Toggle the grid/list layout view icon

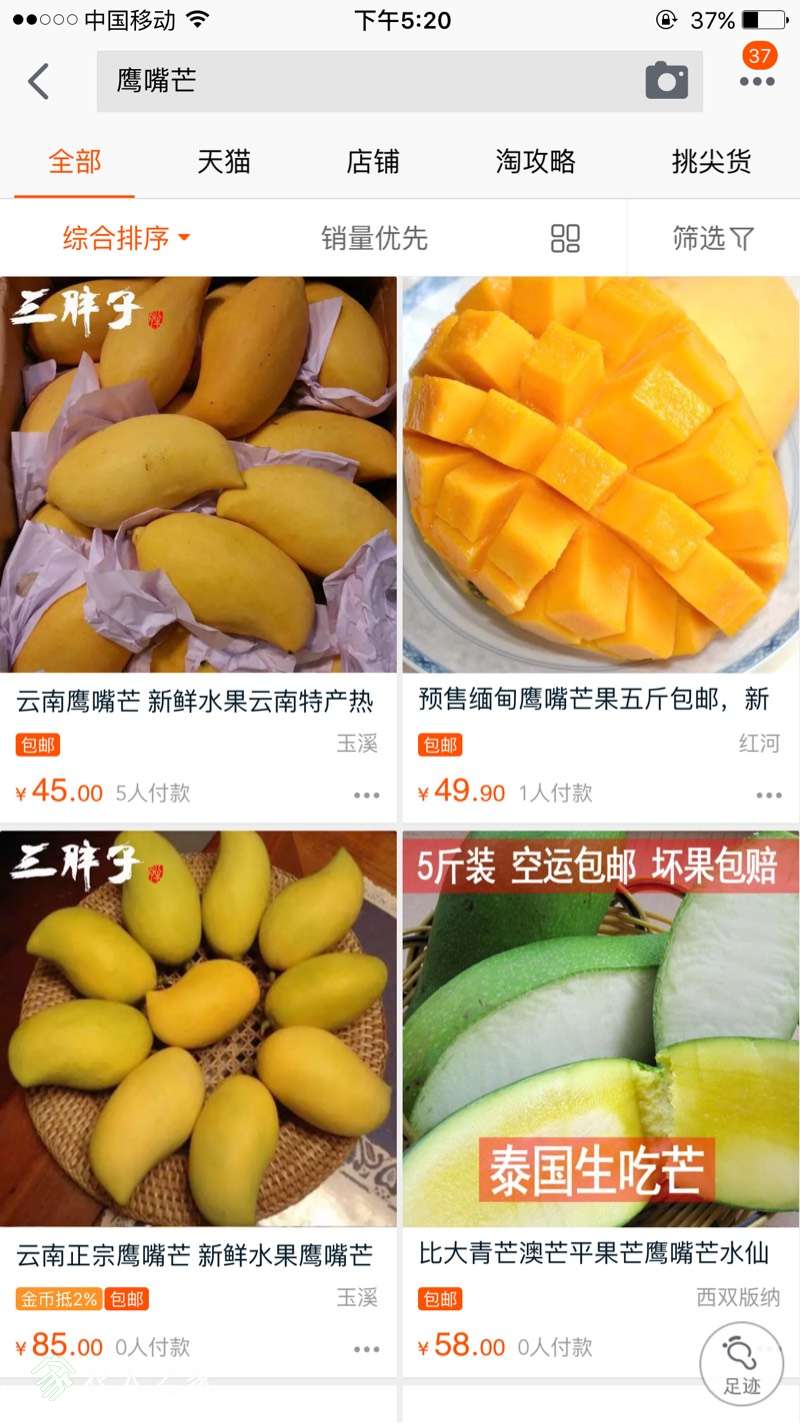(x=565, y=238)
